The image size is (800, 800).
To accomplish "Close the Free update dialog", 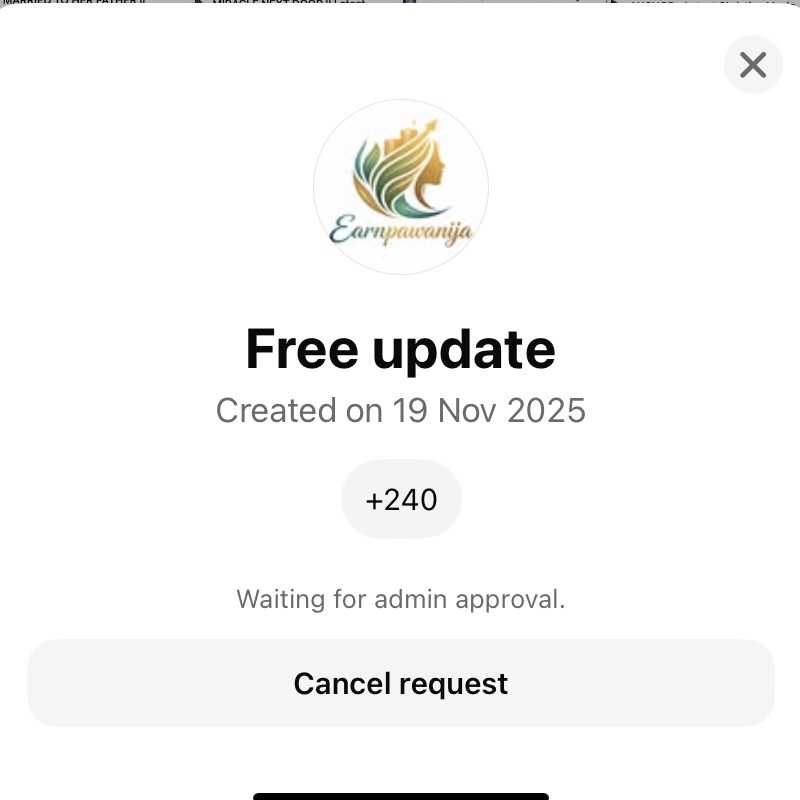I will (752, 65).
